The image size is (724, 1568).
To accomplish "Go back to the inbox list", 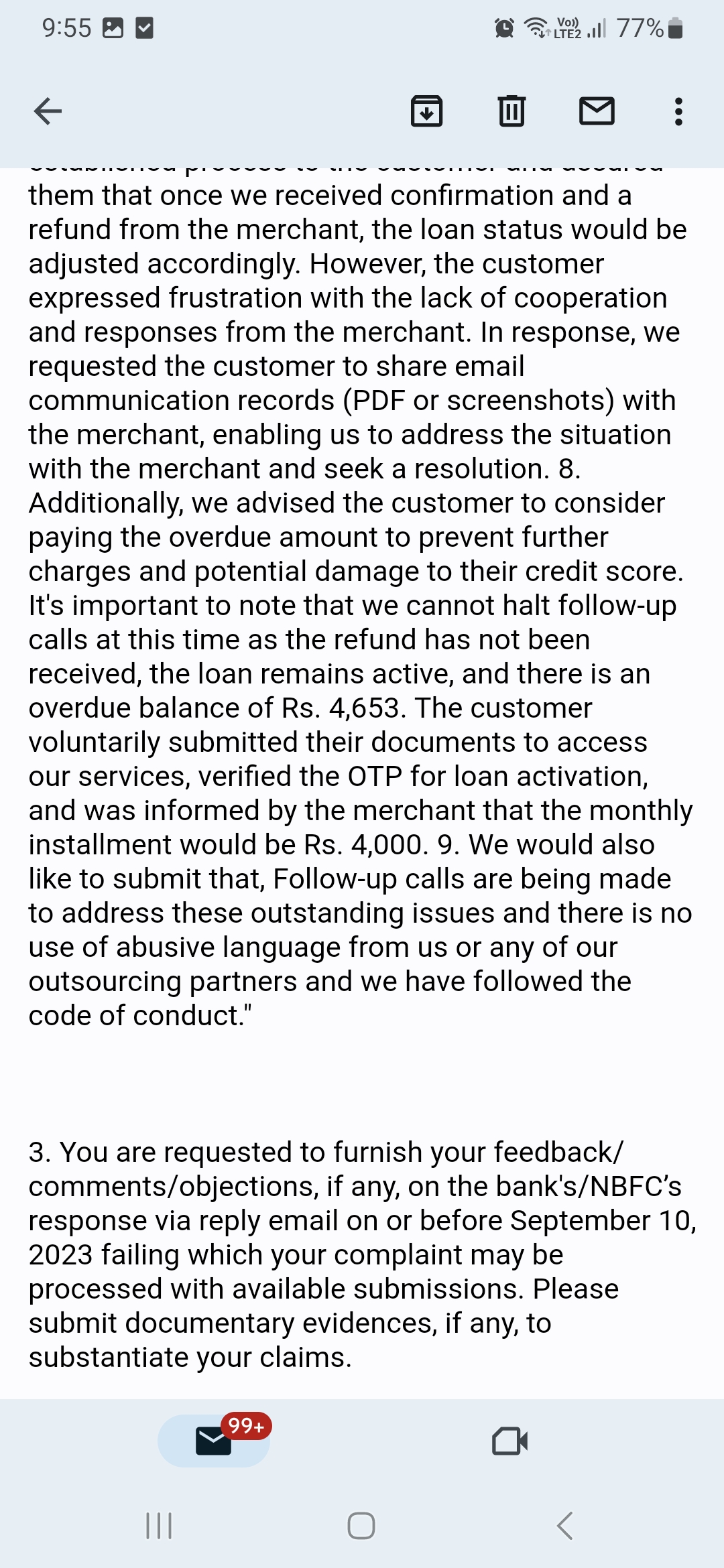I will pyautogui.click(x=48, y=111).
